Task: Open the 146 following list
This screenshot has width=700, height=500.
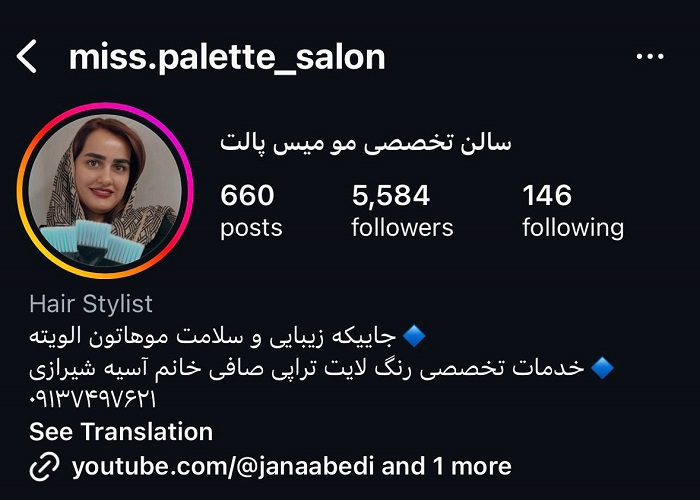Action: click(572, 211)
